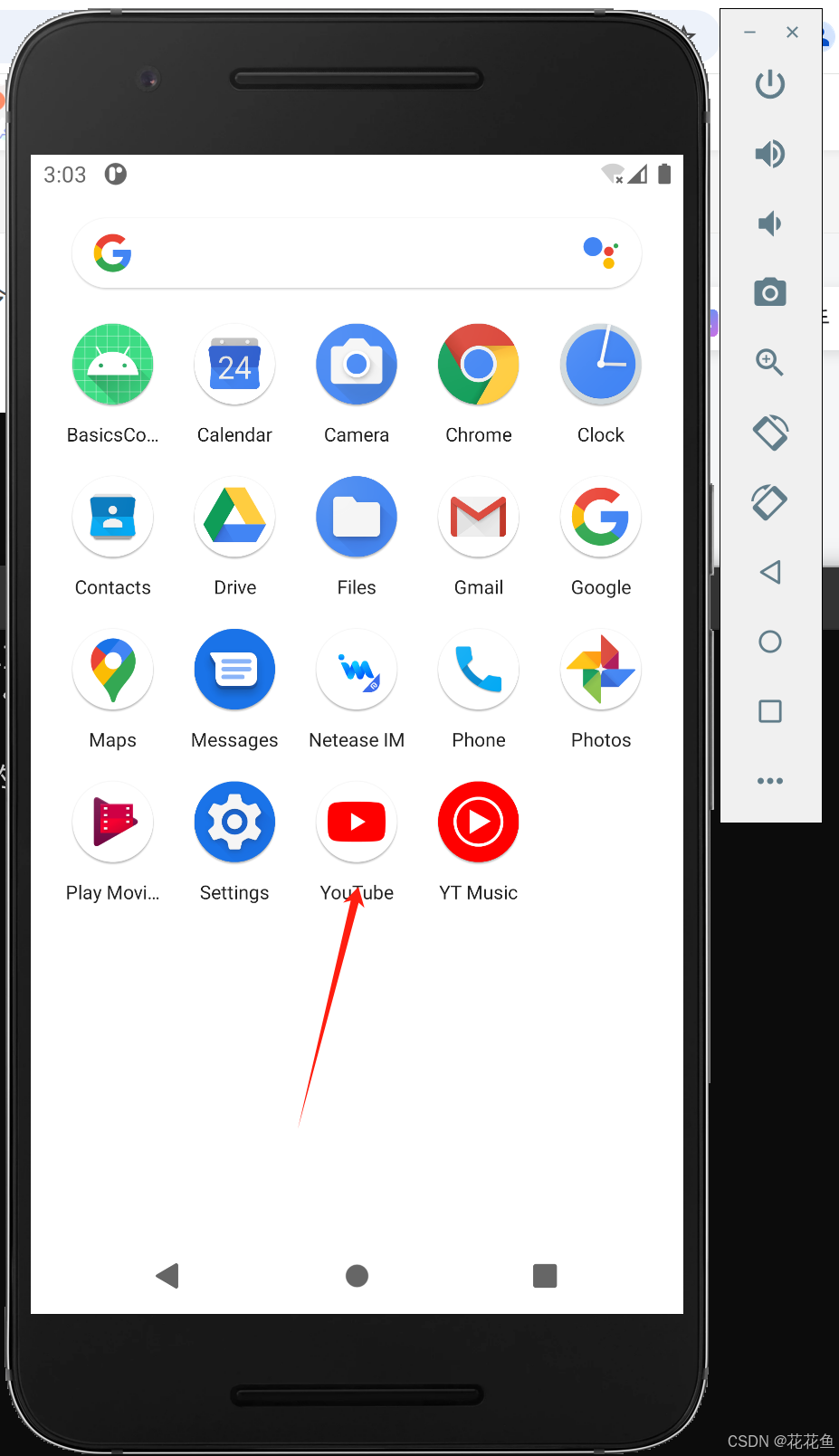839x1456 pixels.
Task: Launch YT Music
Action: tap(478, 822)
